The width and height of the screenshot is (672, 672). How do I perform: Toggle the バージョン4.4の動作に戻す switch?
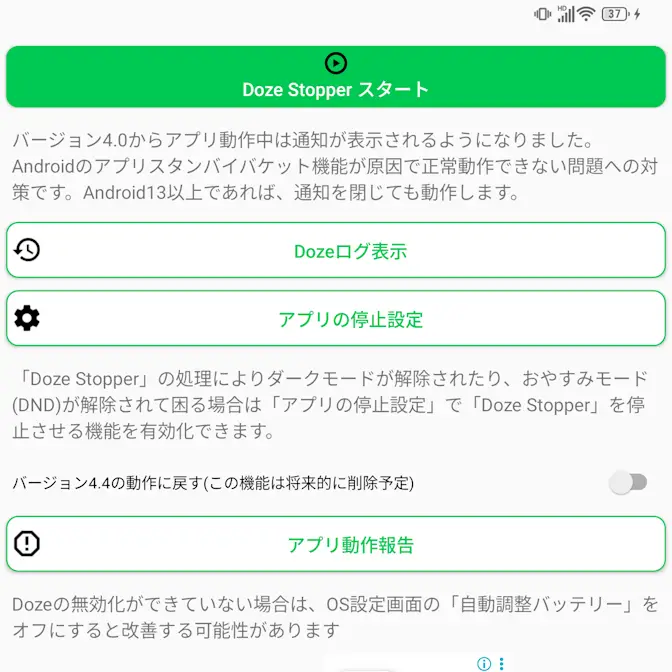[627, 483]
